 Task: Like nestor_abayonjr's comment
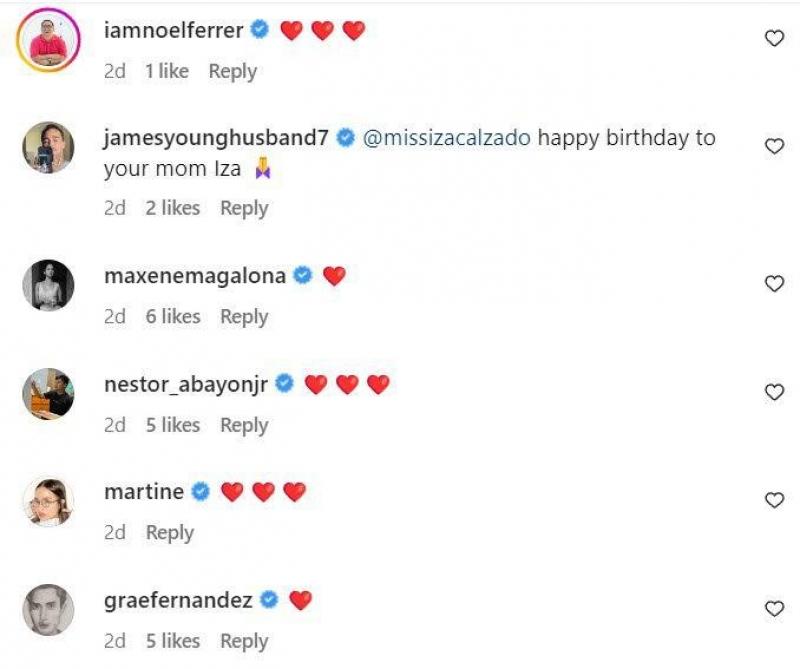point(773,392)
